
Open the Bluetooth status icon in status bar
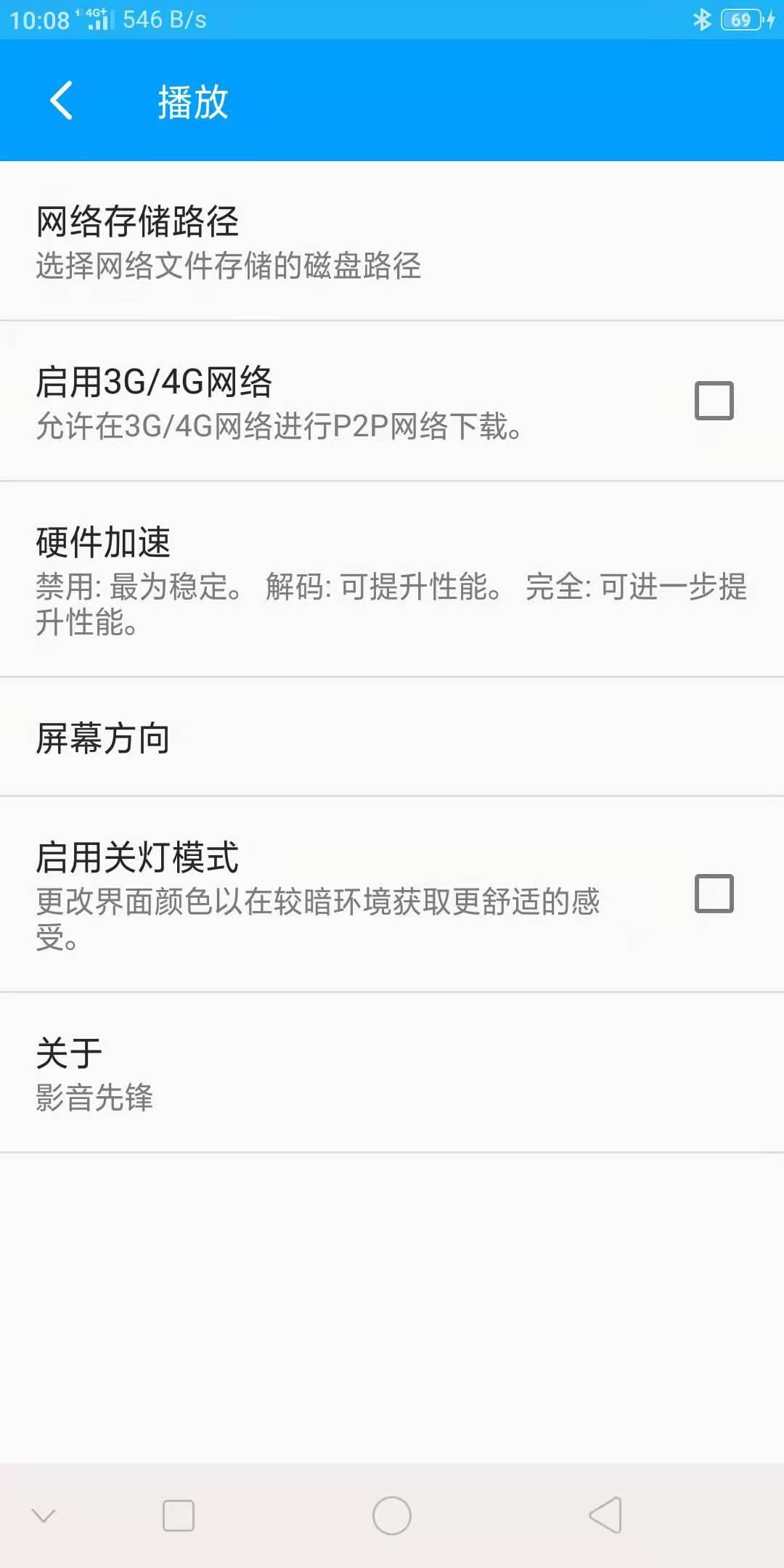point(702,19)
